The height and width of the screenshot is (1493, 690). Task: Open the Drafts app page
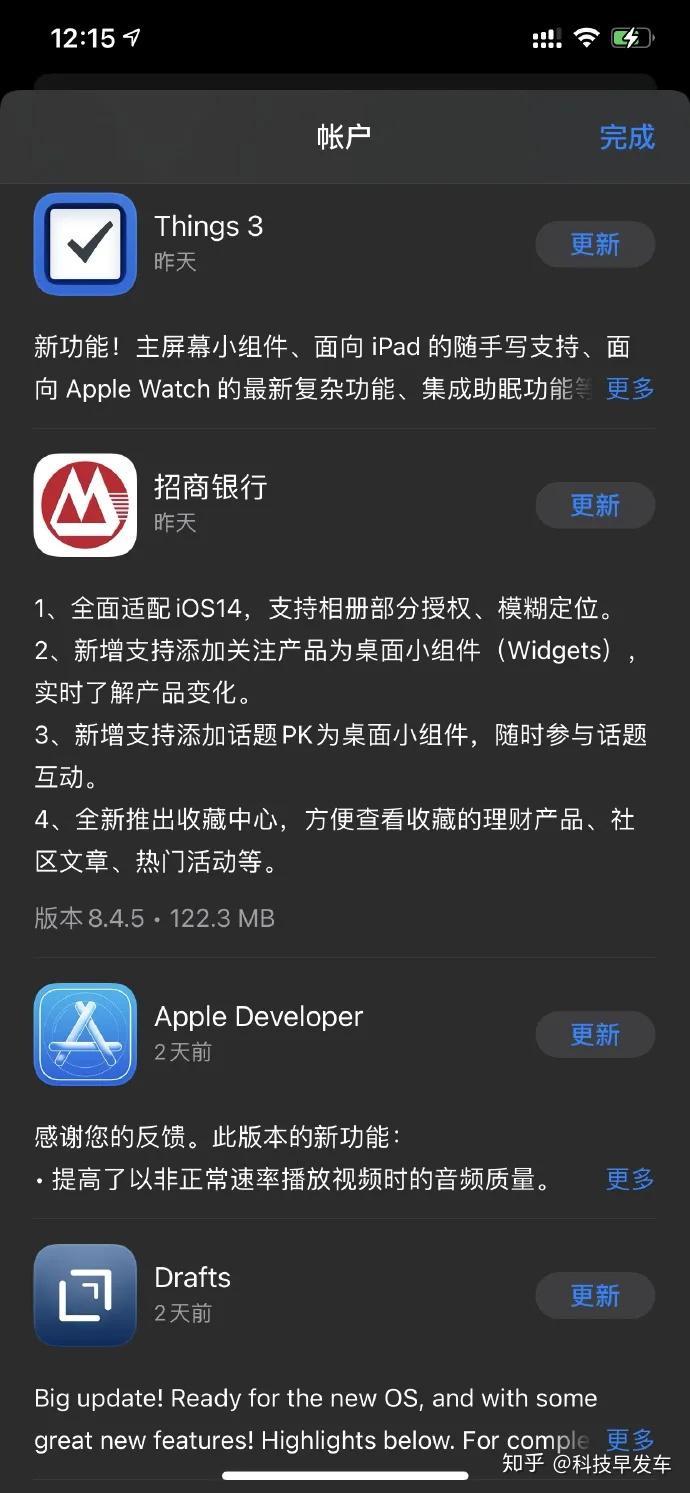85,1295
